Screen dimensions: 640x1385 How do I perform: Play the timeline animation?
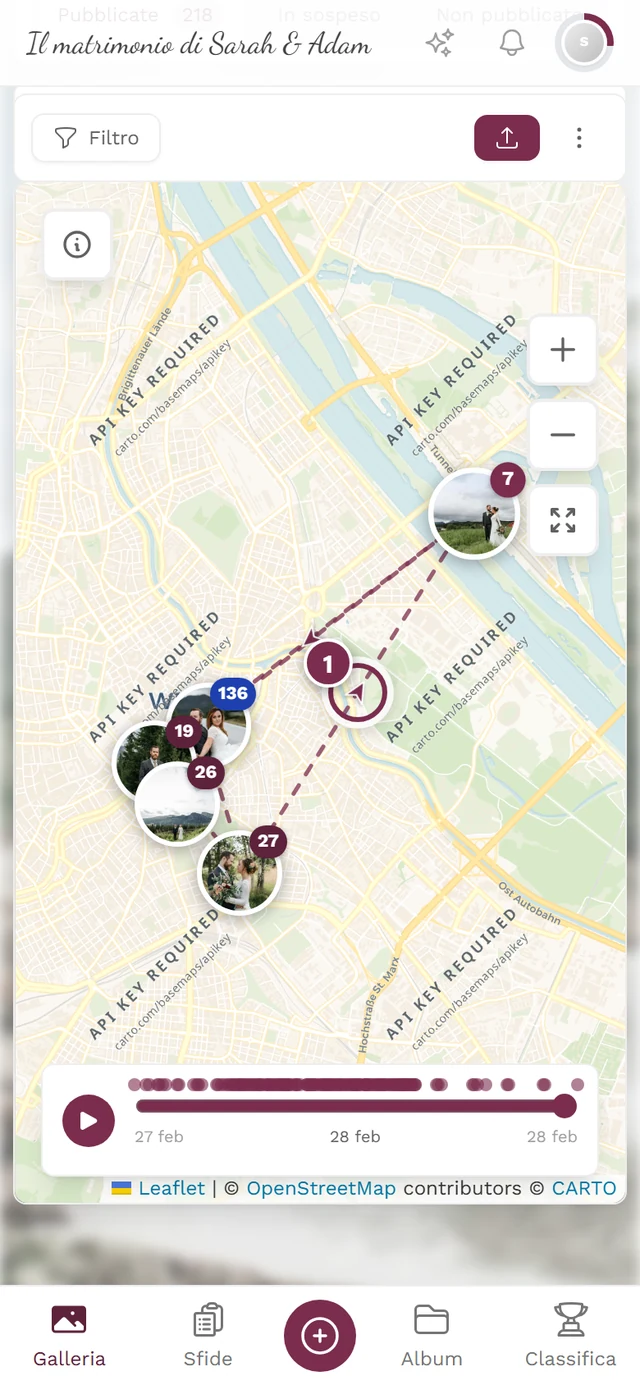pyautogui.click(x=89, y=1120)
